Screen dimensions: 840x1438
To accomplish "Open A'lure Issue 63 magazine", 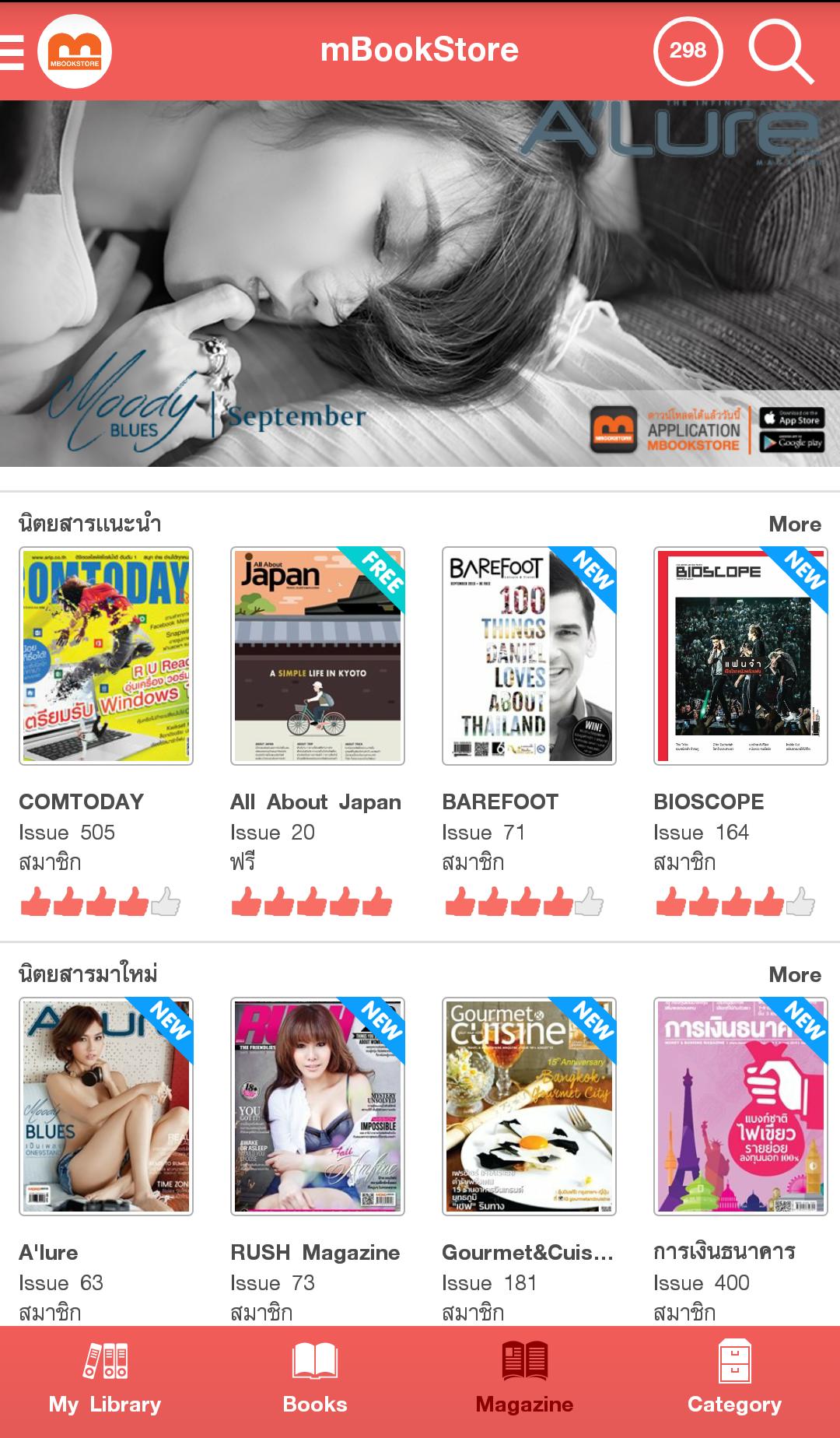I will click(106, 1106).
